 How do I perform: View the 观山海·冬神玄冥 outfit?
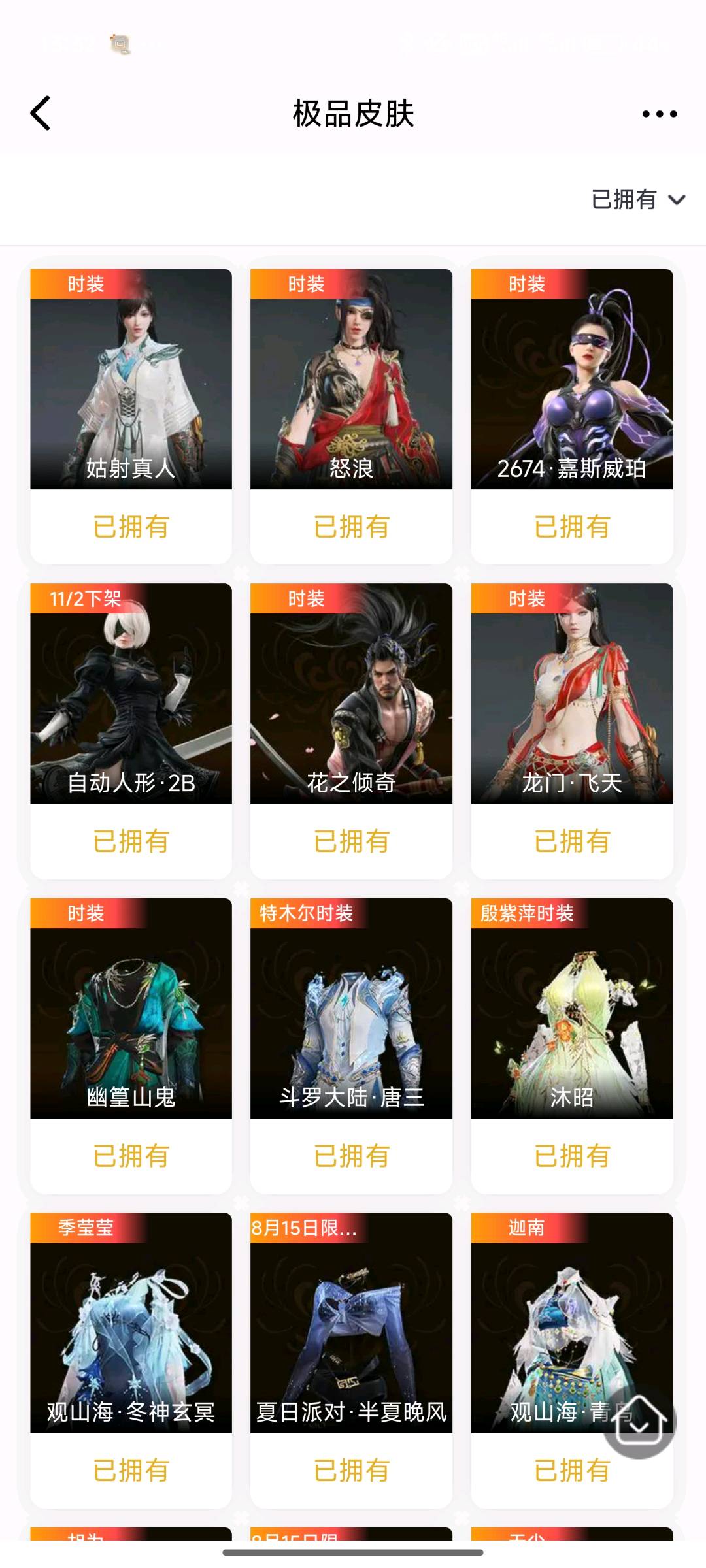tap(131, 1323)
